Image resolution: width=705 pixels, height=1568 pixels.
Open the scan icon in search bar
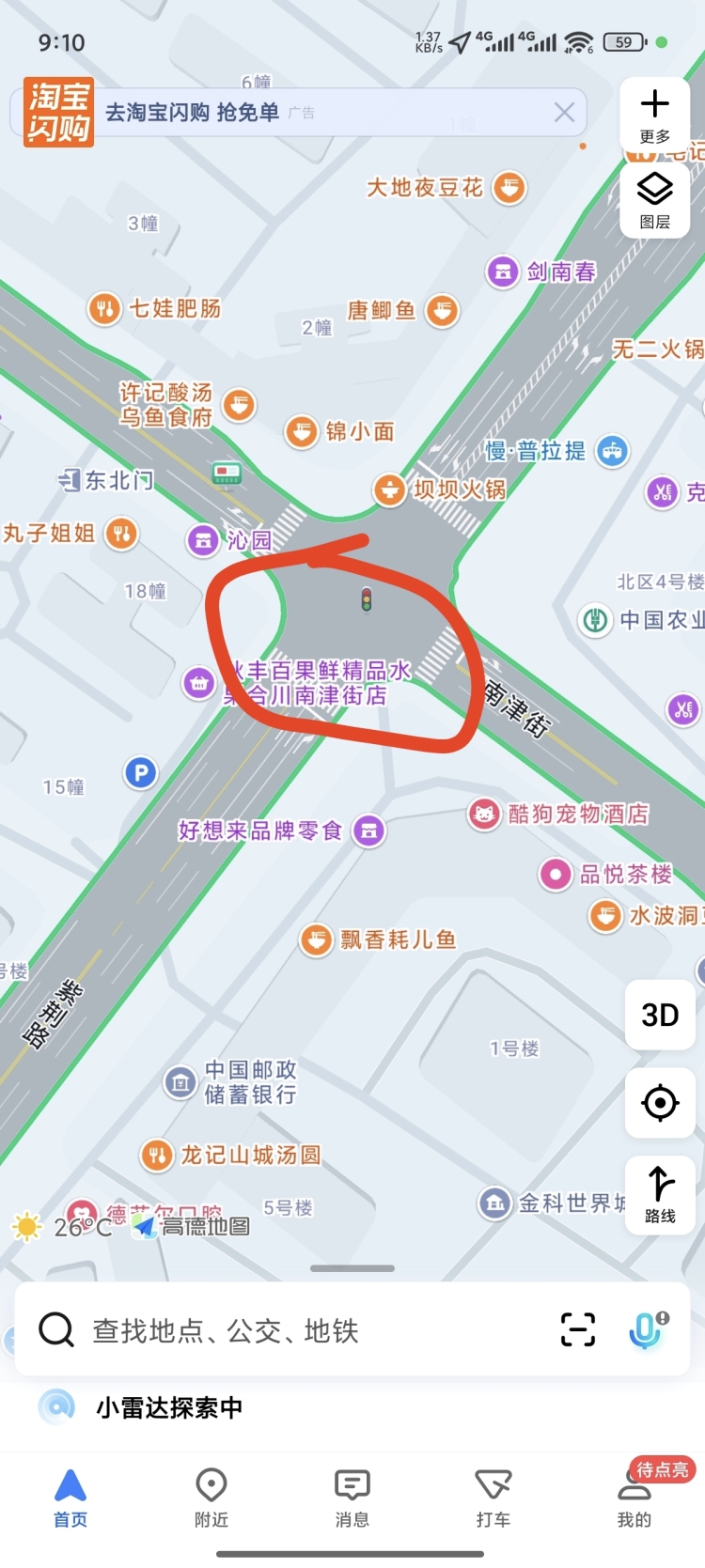coord(577,1329)
